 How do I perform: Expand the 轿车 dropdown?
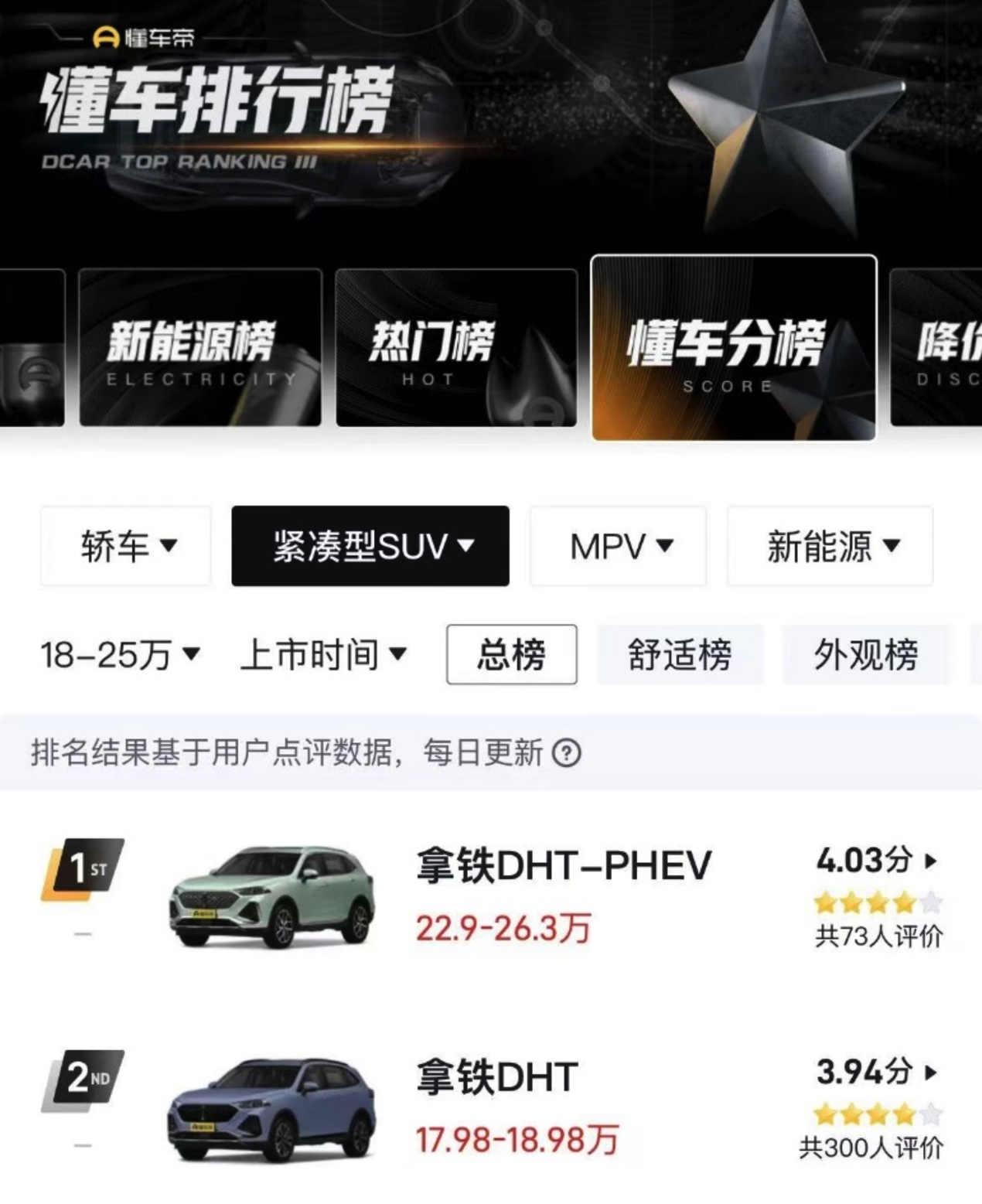tap(126, 546)
